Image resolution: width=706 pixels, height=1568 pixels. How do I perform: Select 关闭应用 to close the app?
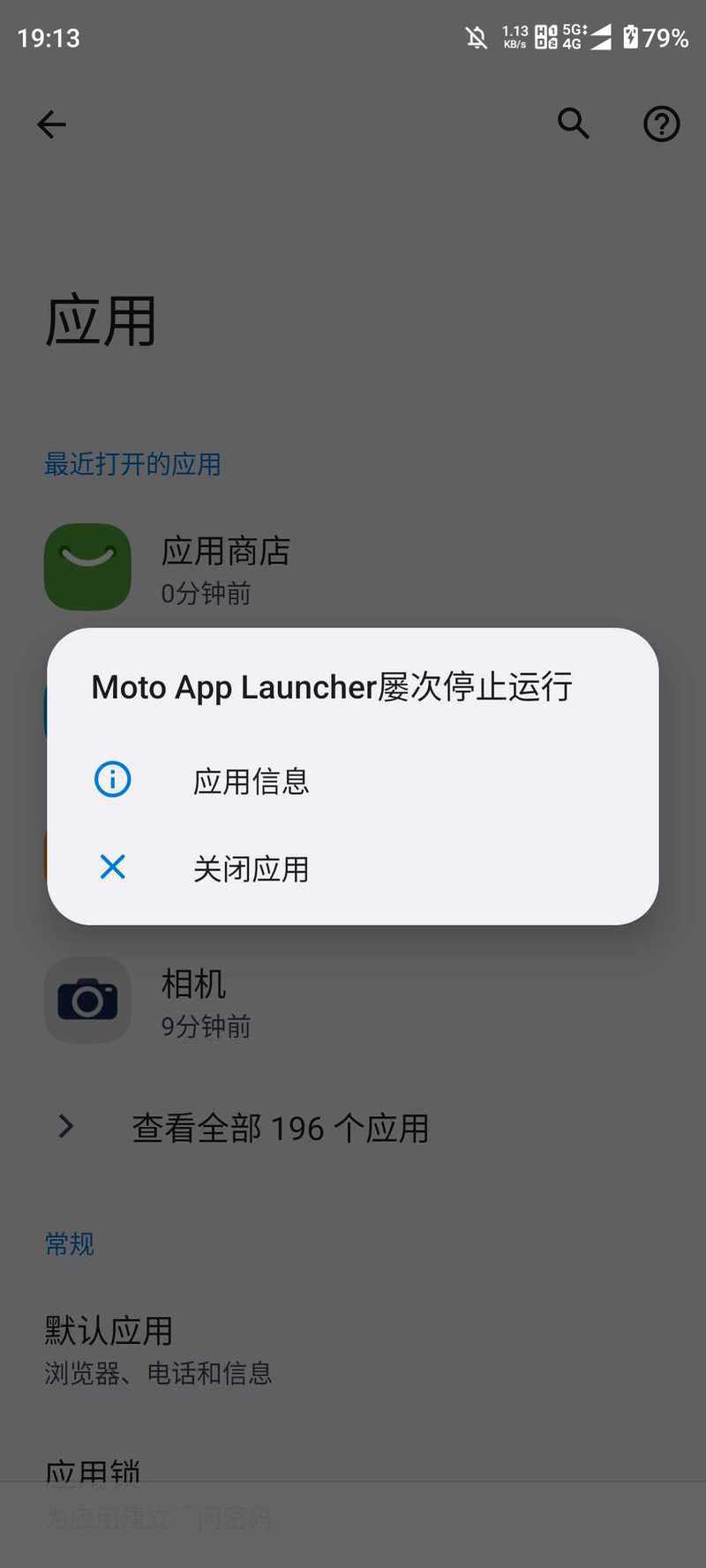[x=352, y=868]
